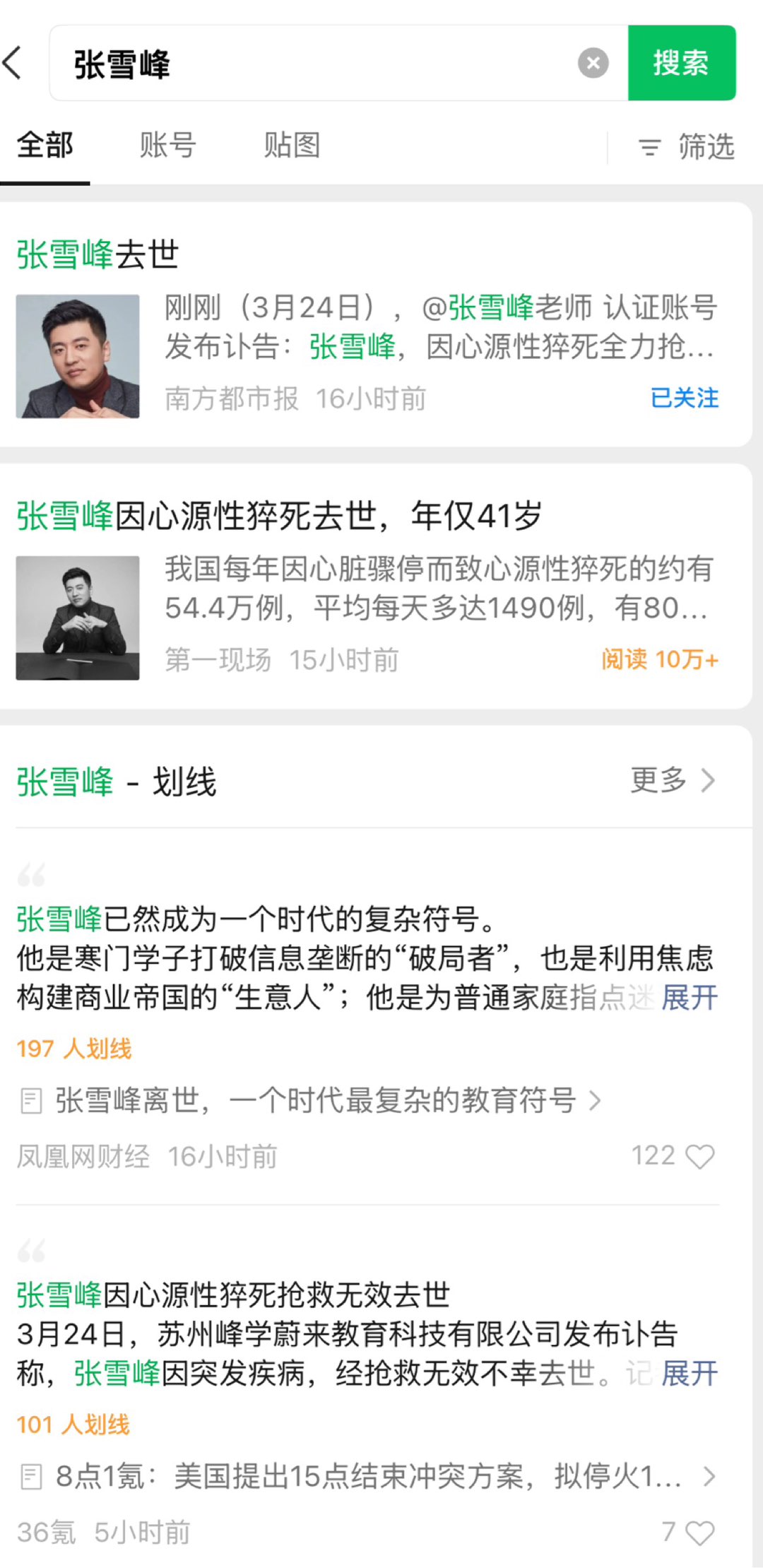Go back using the arrow icon

coord(14,63)
